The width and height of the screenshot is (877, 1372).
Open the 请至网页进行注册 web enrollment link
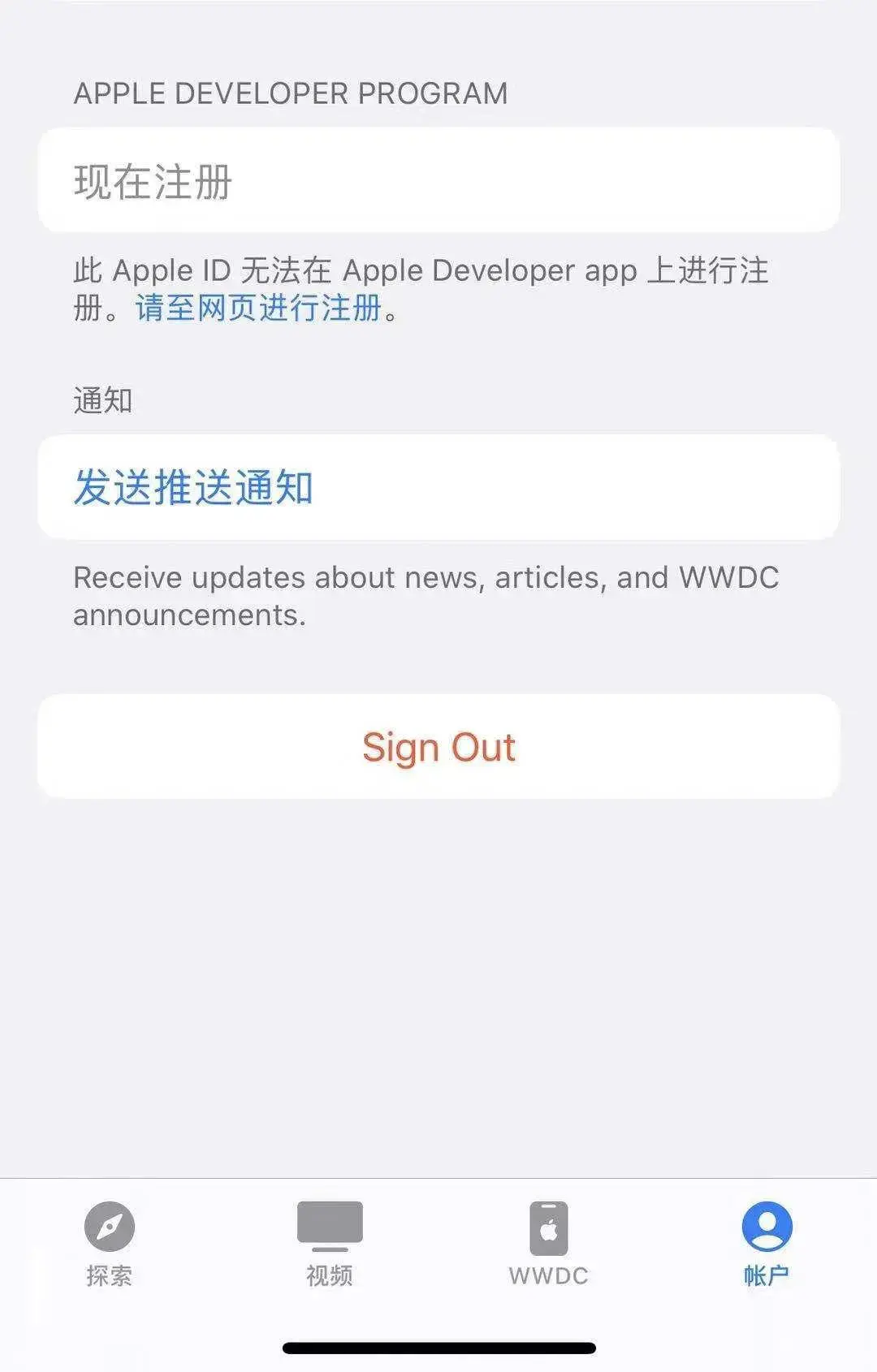pyautogui.click(x=258, y=308)
